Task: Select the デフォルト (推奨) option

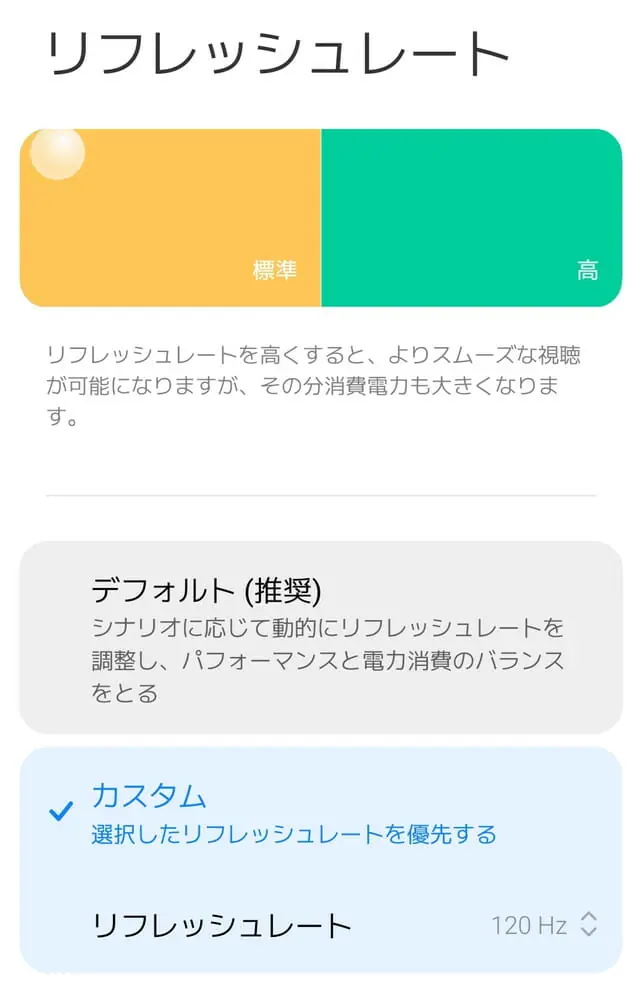Action: [x=320, y=637]
